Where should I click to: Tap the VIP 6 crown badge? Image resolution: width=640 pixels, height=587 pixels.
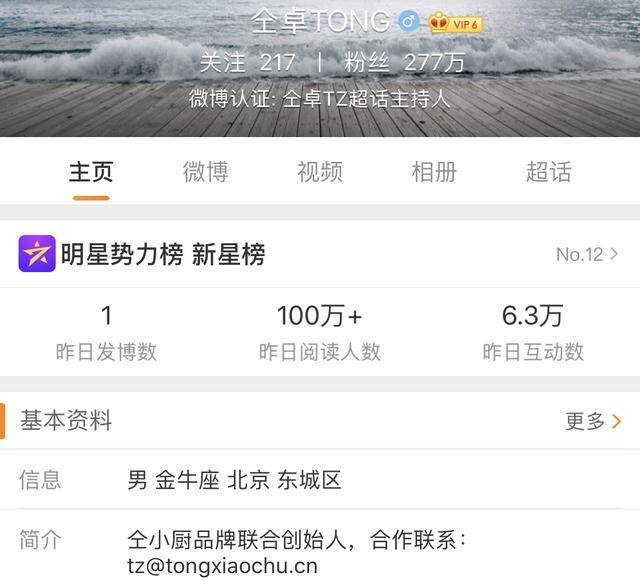tap(456, 22)
